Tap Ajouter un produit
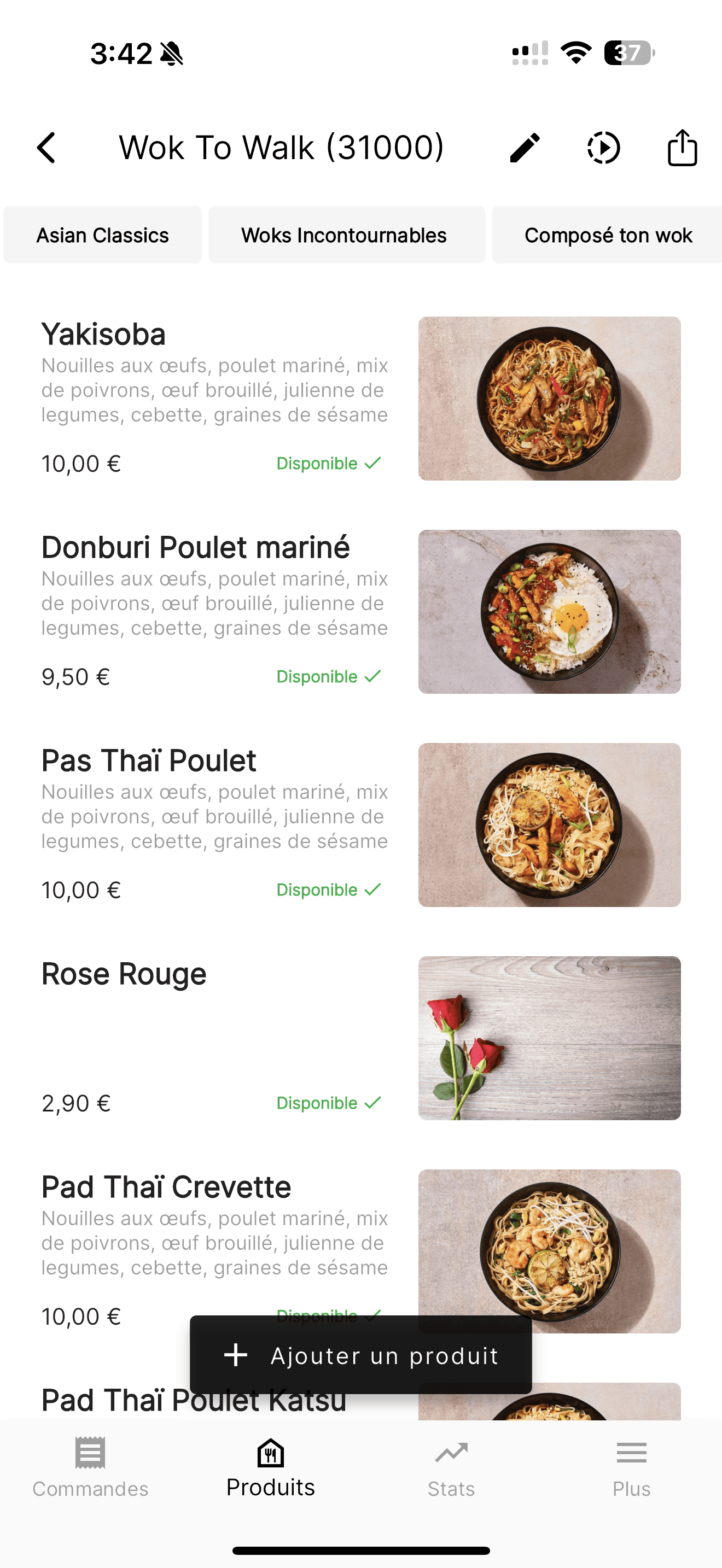 coord(361,1355)
